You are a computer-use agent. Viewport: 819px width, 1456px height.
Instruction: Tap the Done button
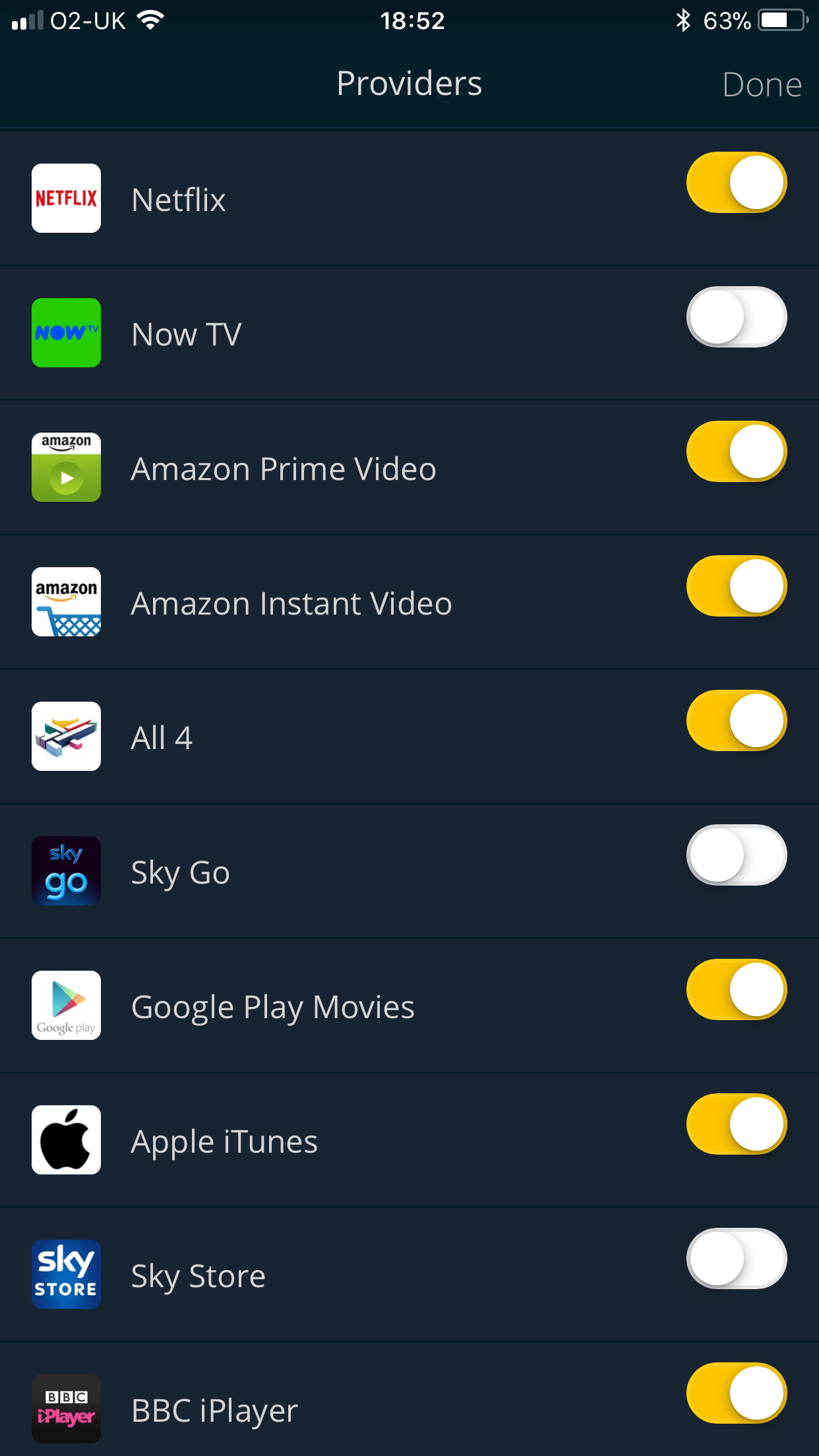[x=762, y=84]
